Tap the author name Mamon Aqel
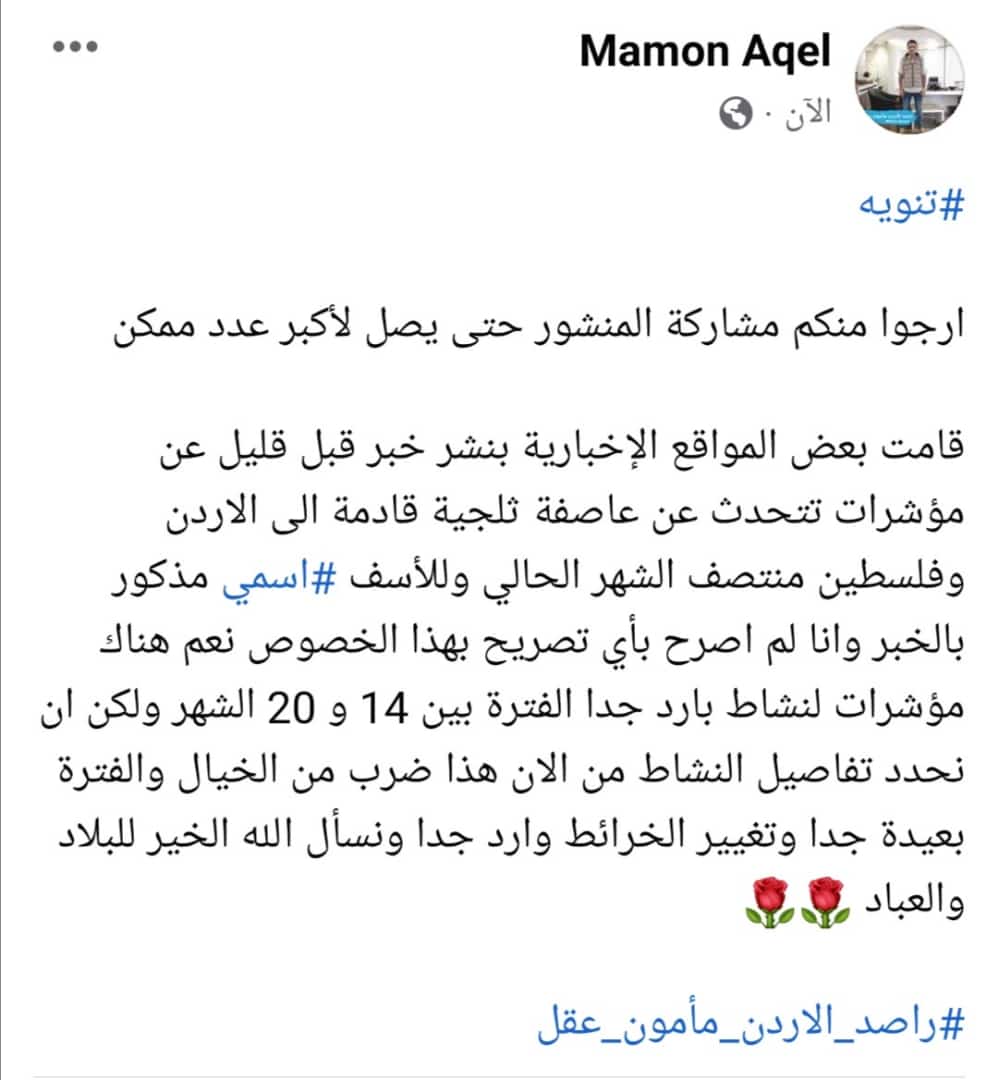The height and width of the screenshot is (1080, 998). point(705,52)
